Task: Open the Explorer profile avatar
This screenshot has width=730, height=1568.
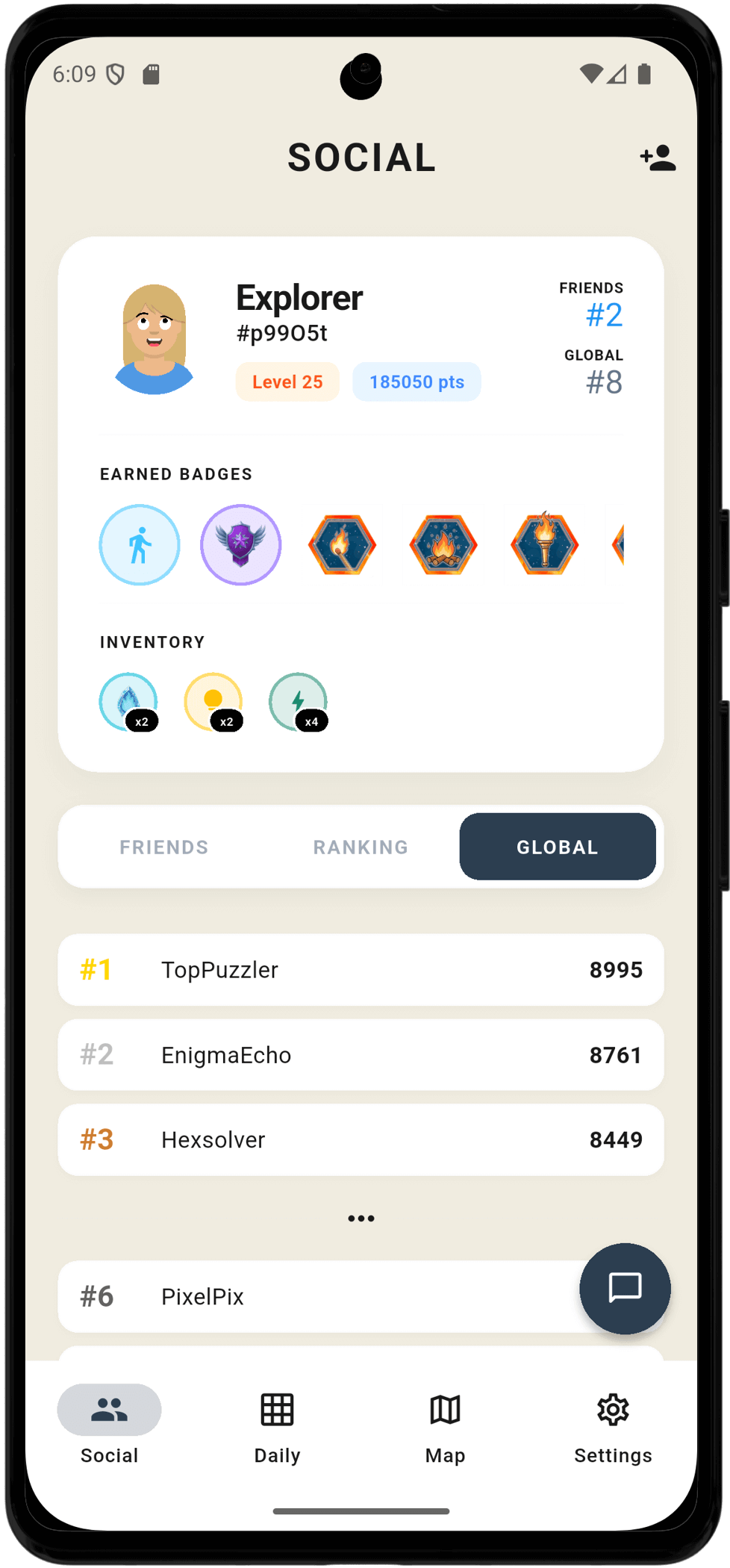Action: (x=155, y=340)
